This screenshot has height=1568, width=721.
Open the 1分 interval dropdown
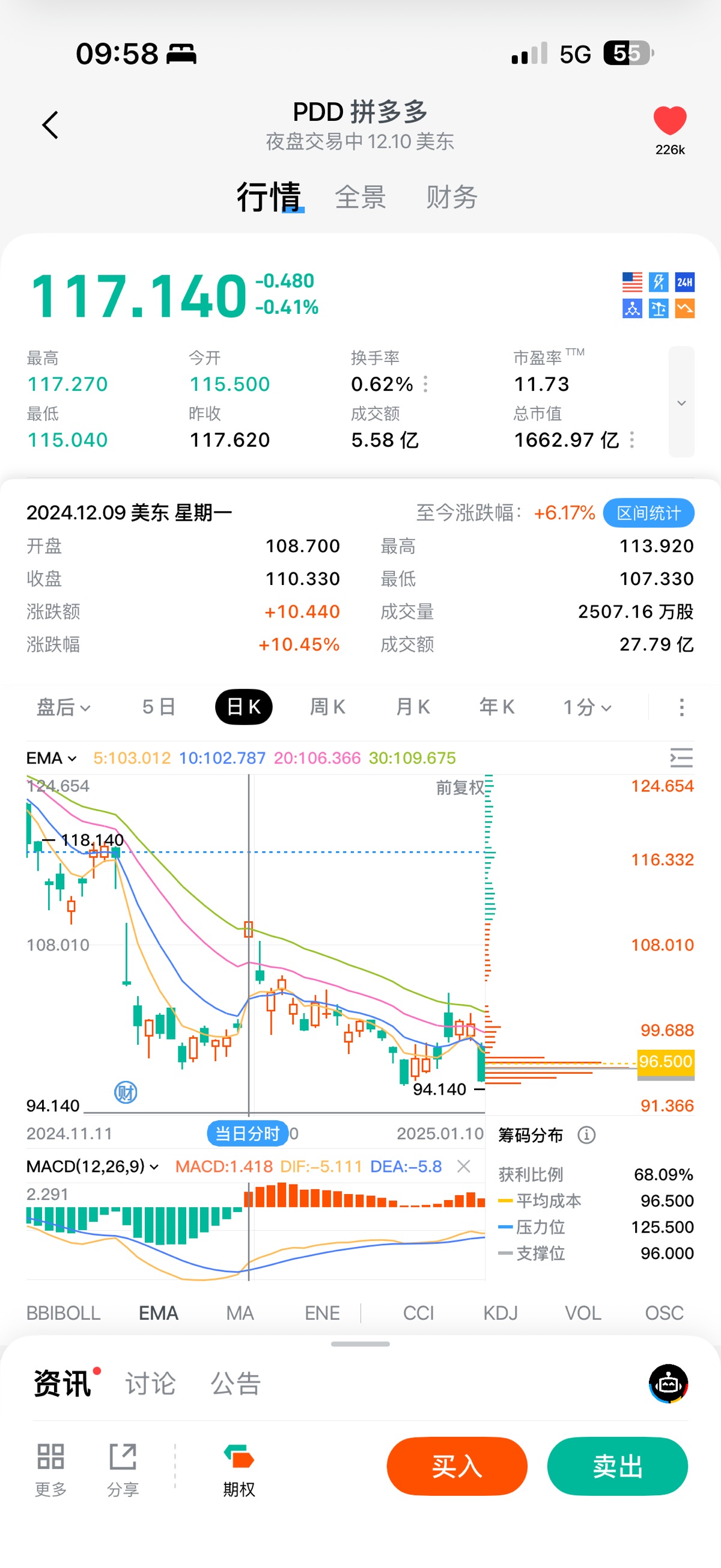[586, 707]
